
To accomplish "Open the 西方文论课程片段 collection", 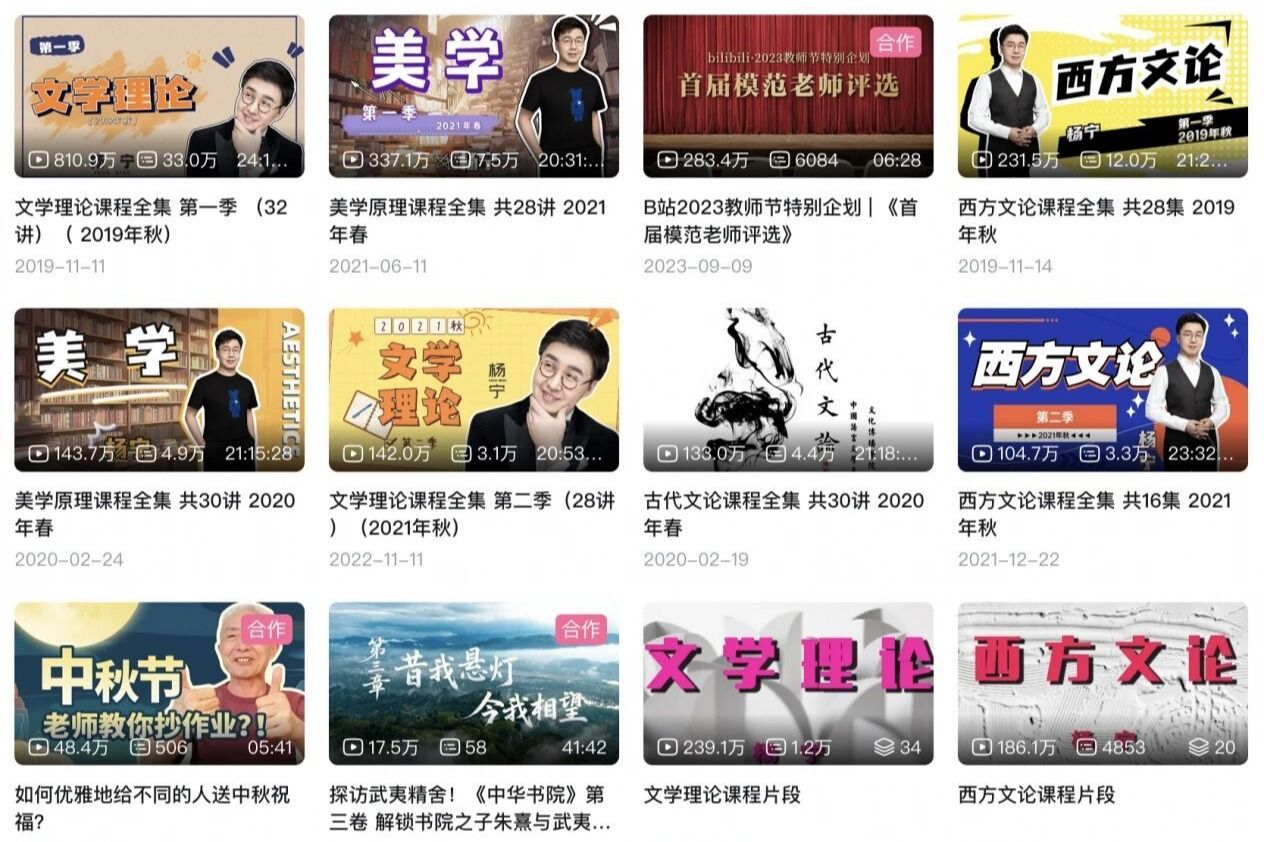I will click(1102, 683).
